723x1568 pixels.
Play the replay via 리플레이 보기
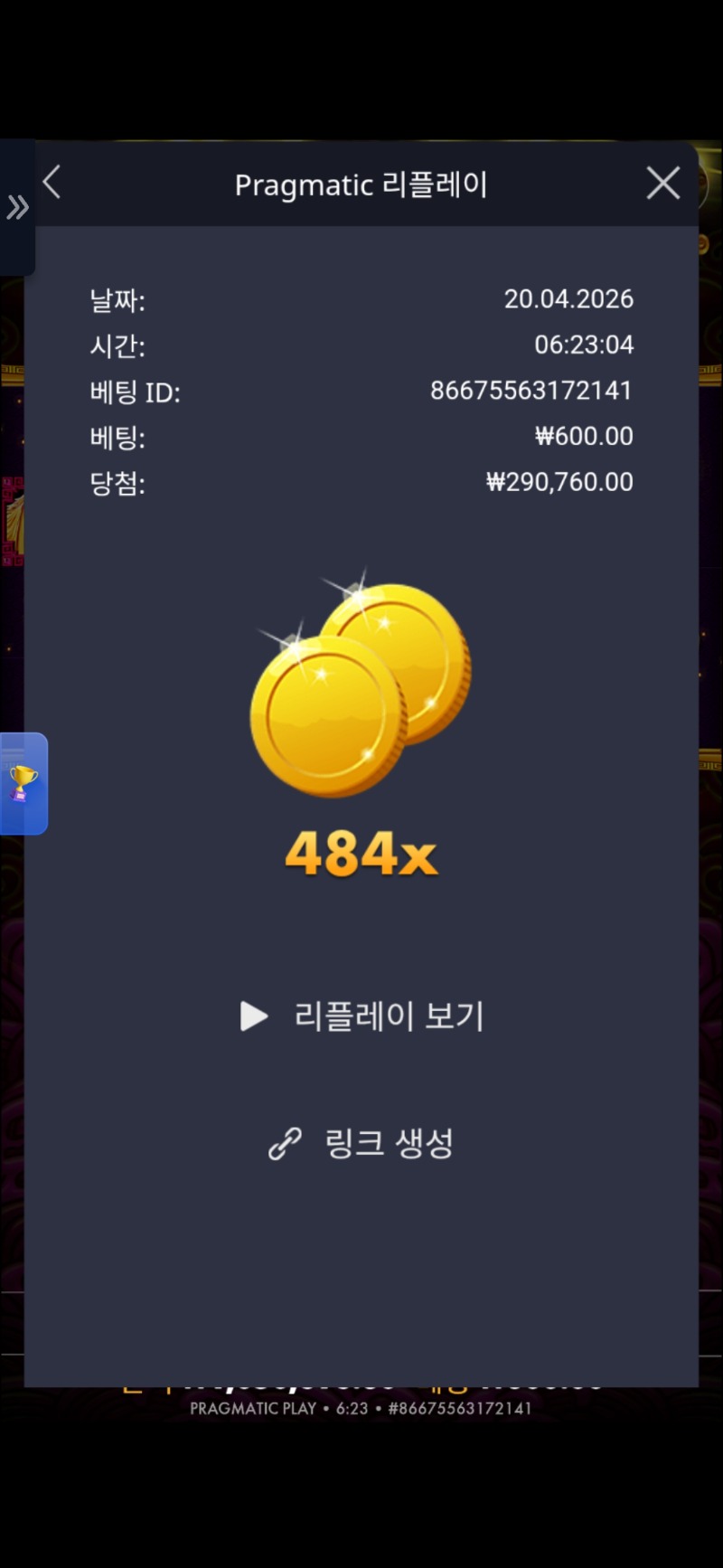tap(361, 1015)
